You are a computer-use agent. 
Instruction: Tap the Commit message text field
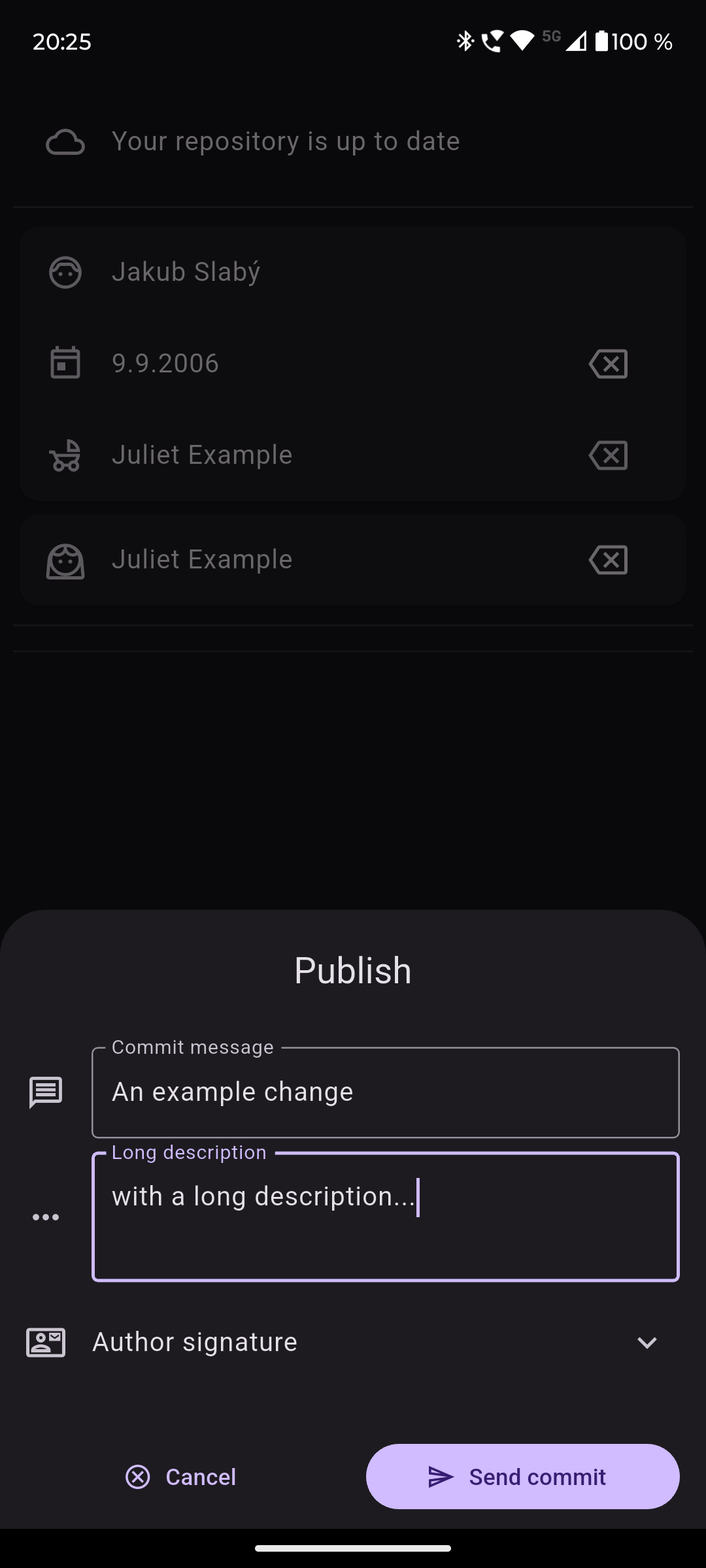[385, 1092]
